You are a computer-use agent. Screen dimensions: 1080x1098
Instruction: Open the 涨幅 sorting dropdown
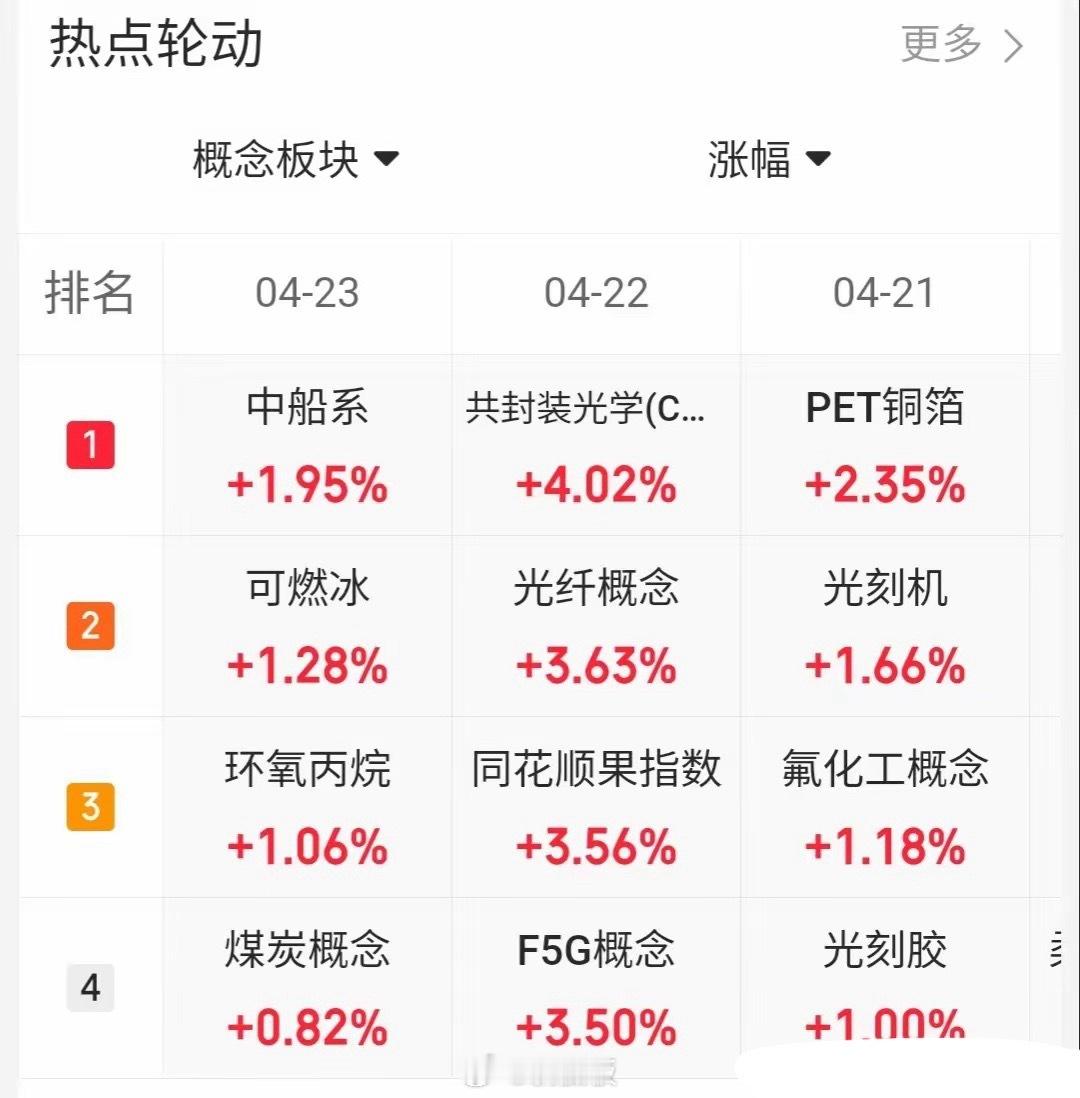(x=772, y=159)
